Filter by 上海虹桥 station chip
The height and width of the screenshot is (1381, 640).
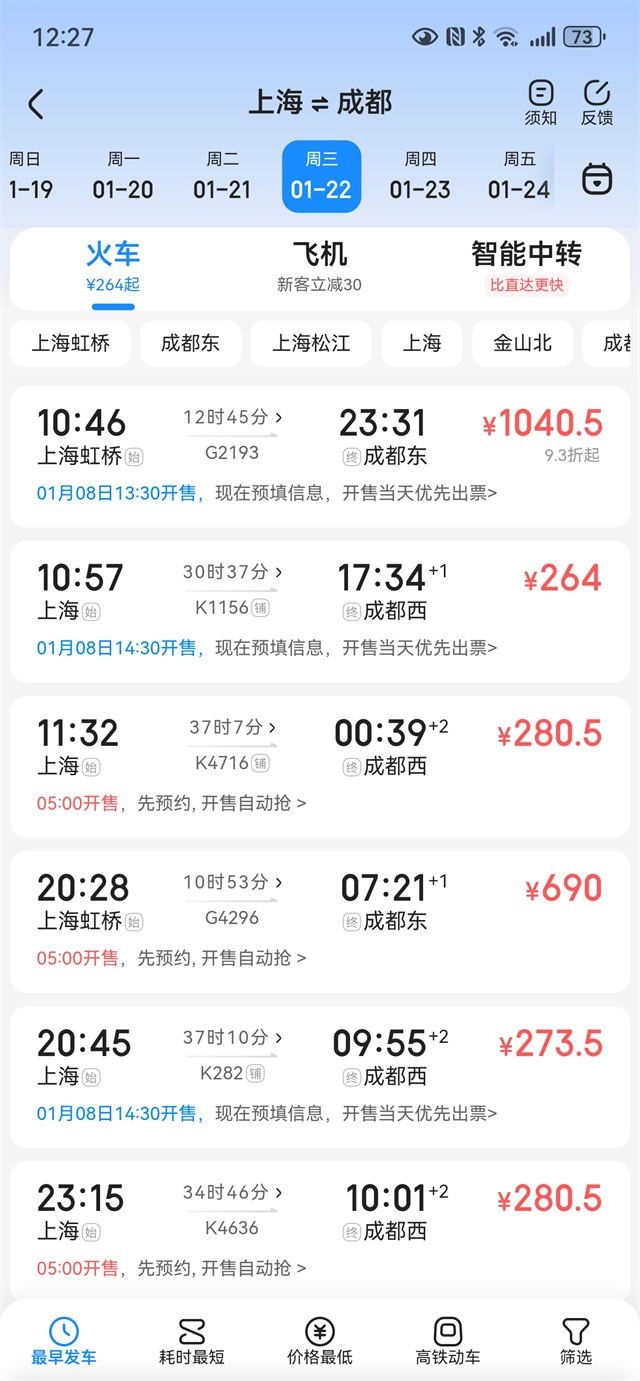click(x=70, y=343)
